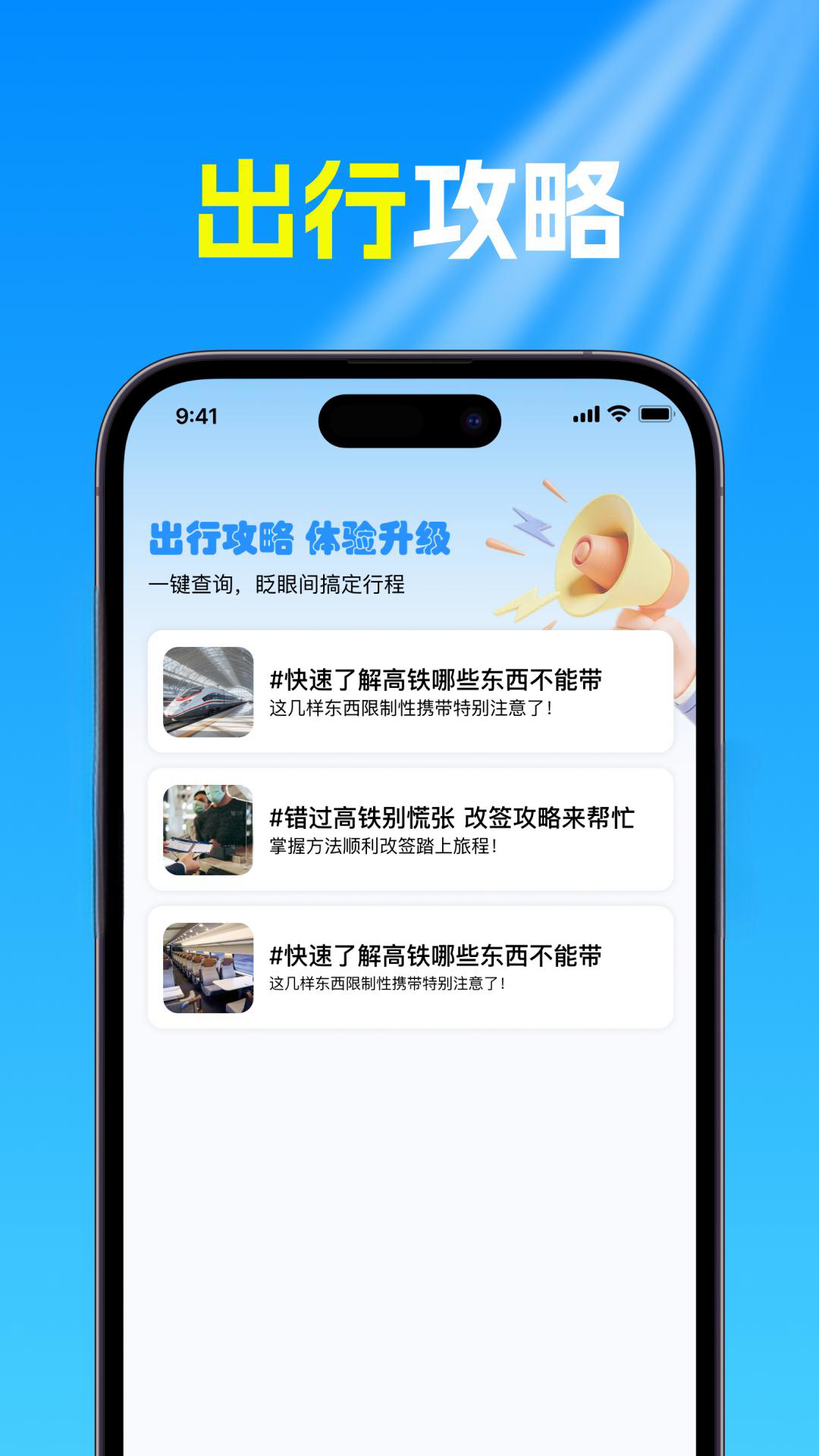Screen dimensions: 819x1456
Task: Tap the ticket counter staff thumbnail
Action: point(209,830)
